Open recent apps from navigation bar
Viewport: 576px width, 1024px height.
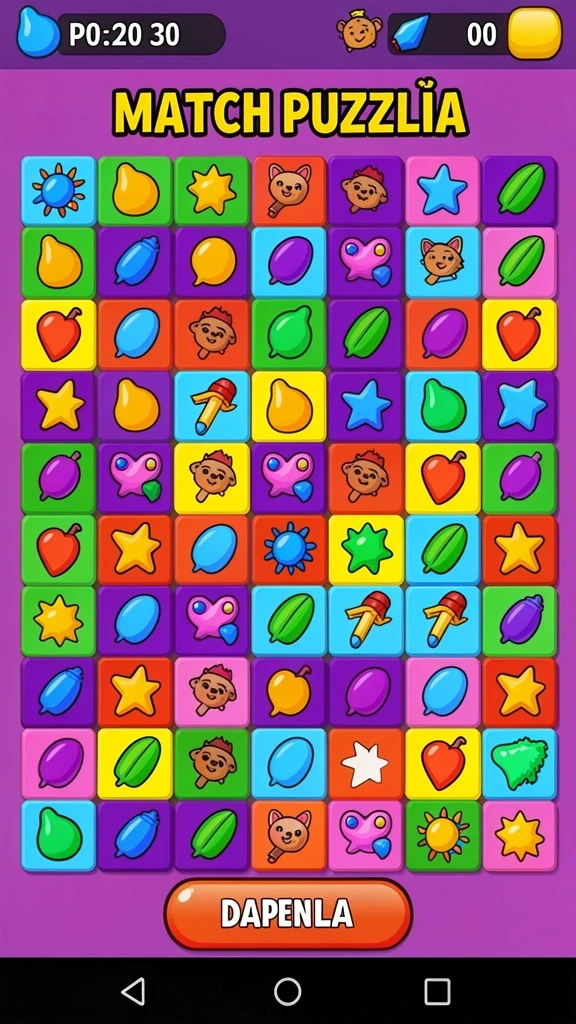coord(437,991)
